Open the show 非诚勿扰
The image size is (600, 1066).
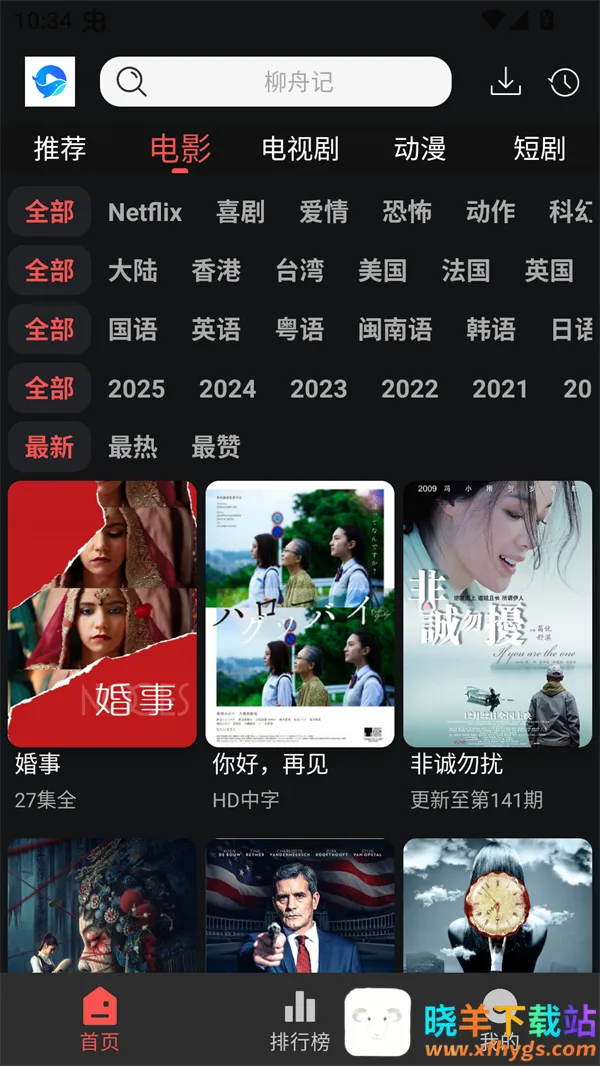pos(497,614)
